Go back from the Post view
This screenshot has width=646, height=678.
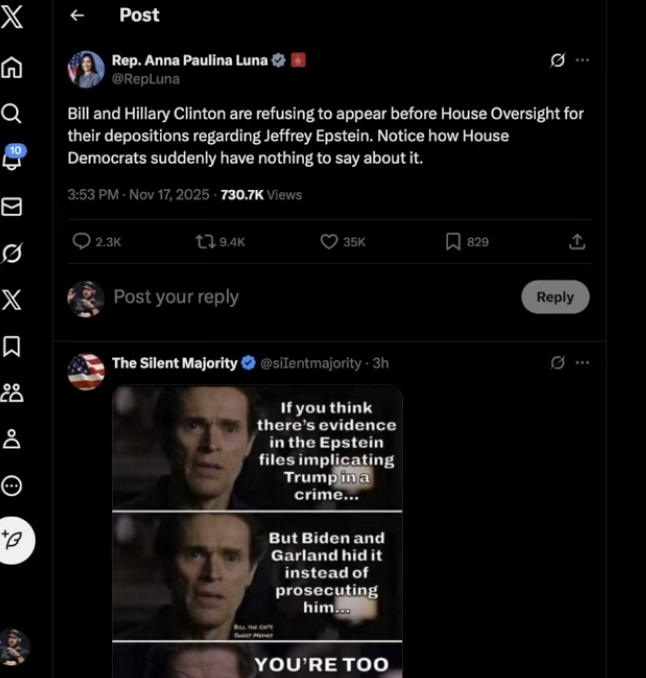(77, 15)
